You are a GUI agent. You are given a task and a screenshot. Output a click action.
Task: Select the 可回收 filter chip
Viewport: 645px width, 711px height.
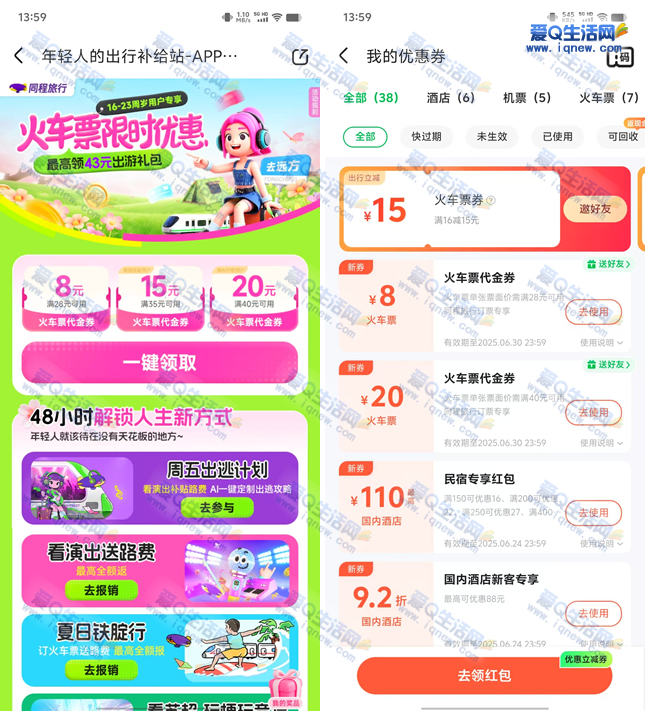(622, 136)
